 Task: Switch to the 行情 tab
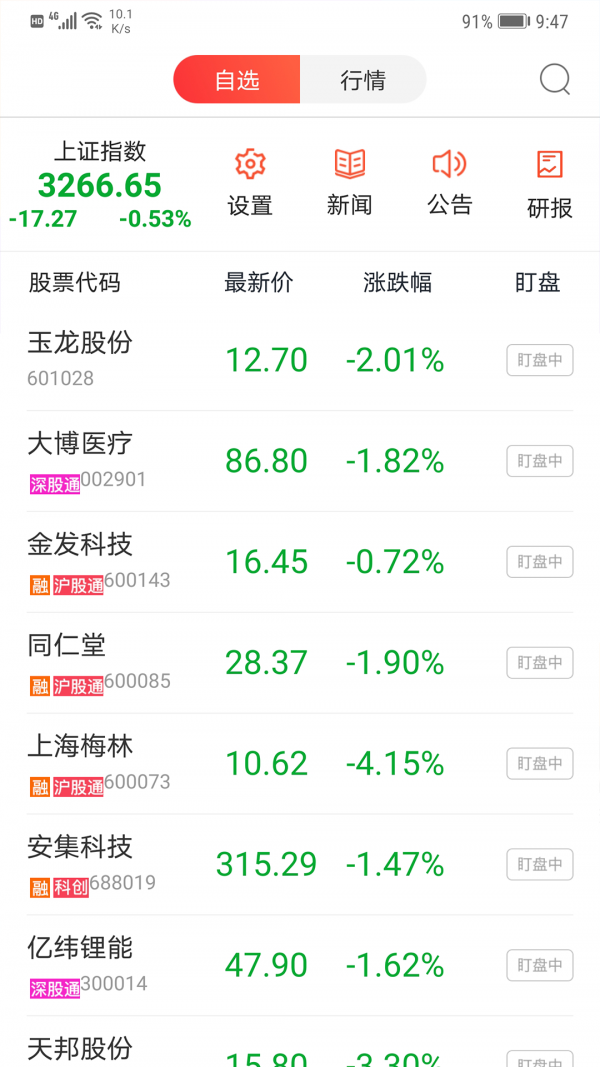[363, 80]
